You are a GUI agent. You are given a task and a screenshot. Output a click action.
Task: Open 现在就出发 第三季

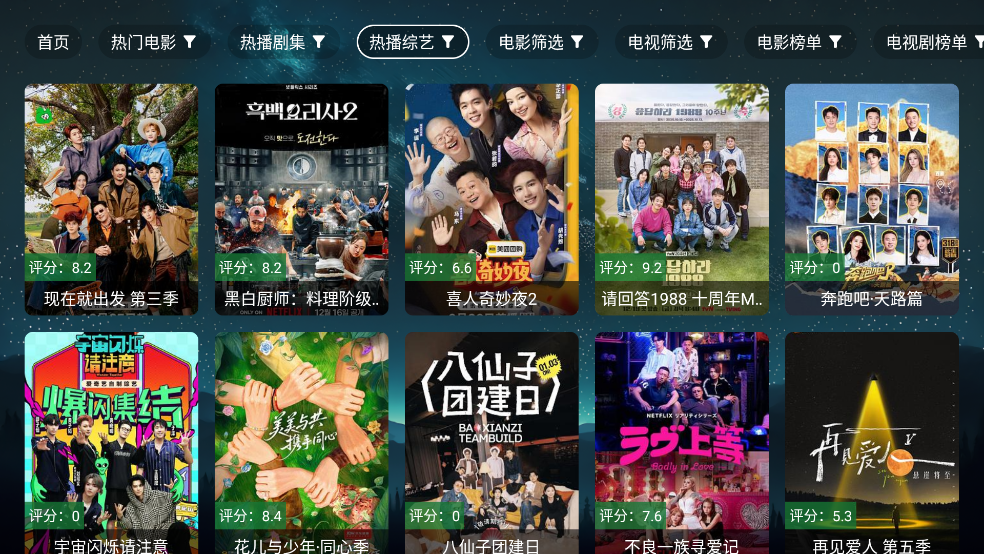point(111,199)
